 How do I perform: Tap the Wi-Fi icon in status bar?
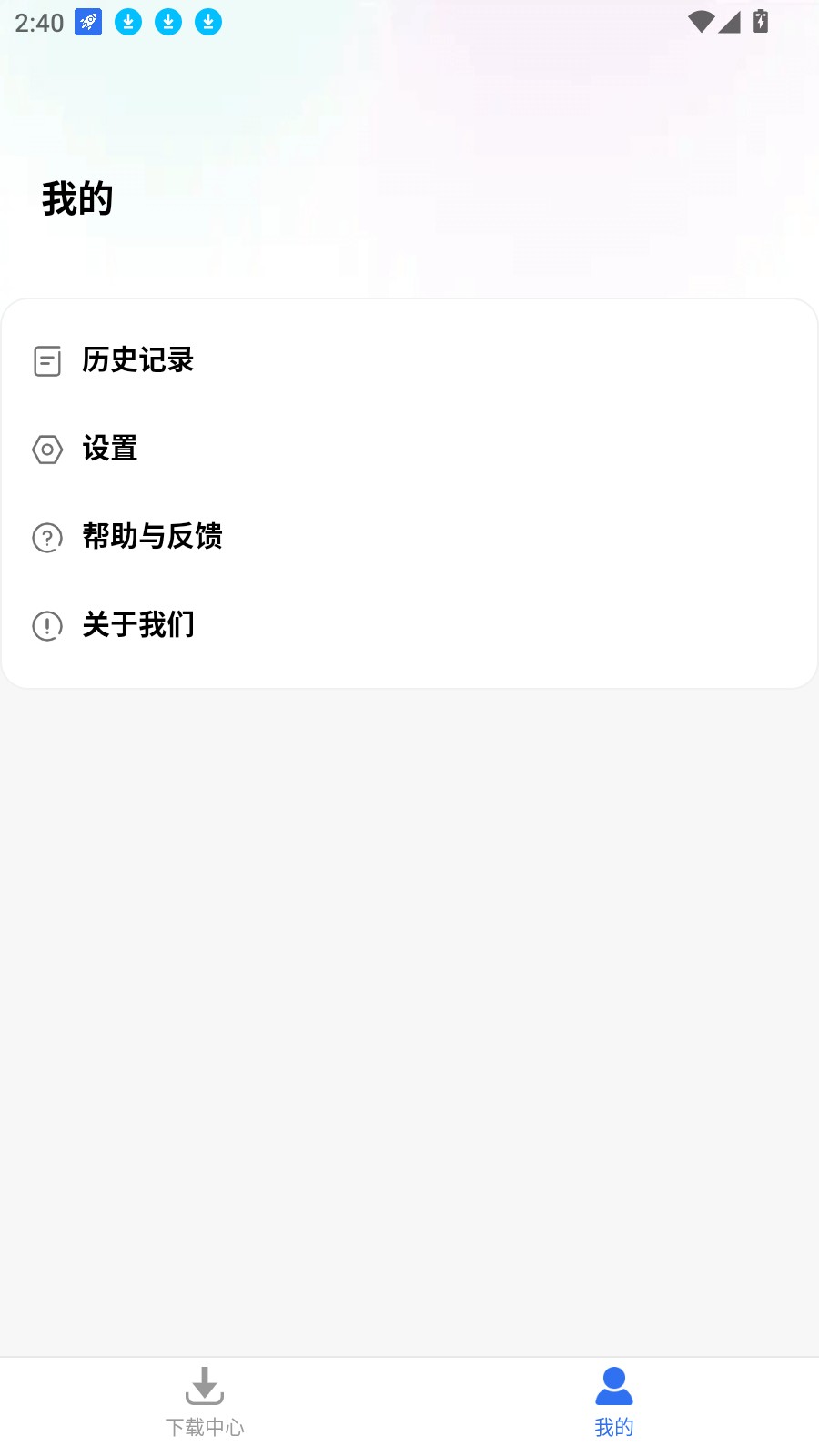(x=700, y=21)
